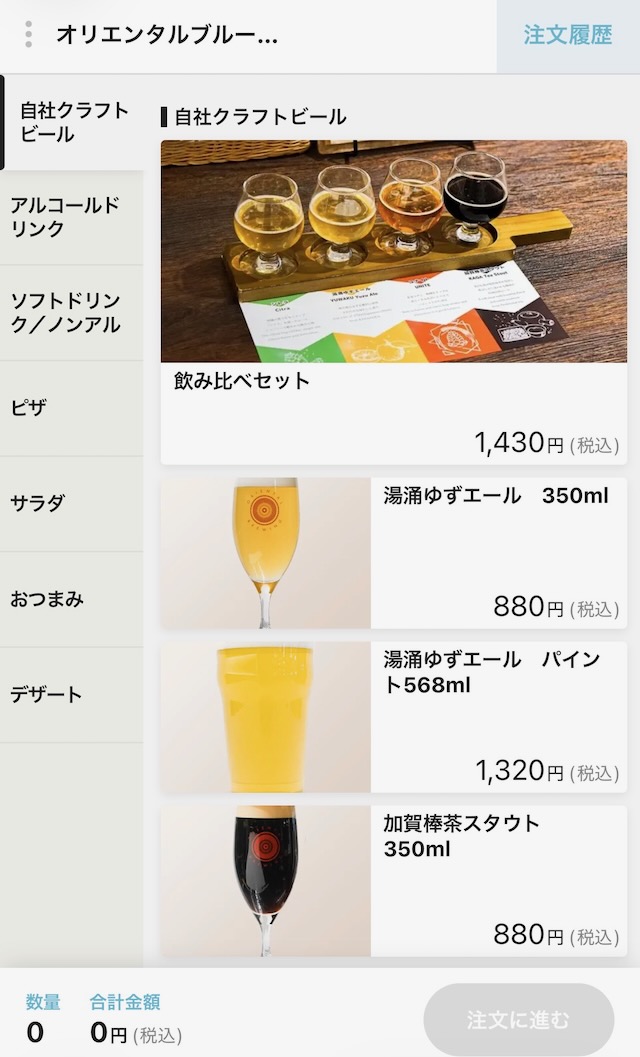Switch to the ピザ category

(x=72, y=408)
